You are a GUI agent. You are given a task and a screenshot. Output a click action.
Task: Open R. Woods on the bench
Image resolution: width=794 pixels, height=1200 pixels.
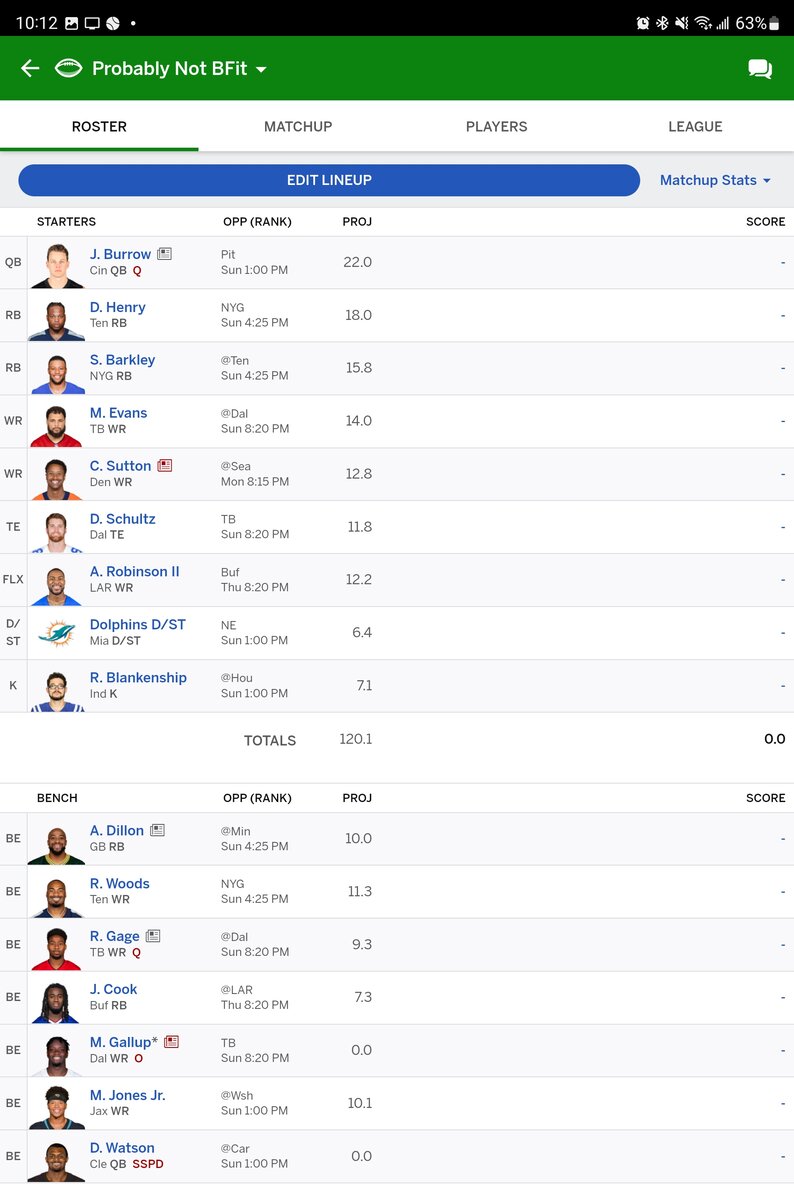(x=119, y=883)
